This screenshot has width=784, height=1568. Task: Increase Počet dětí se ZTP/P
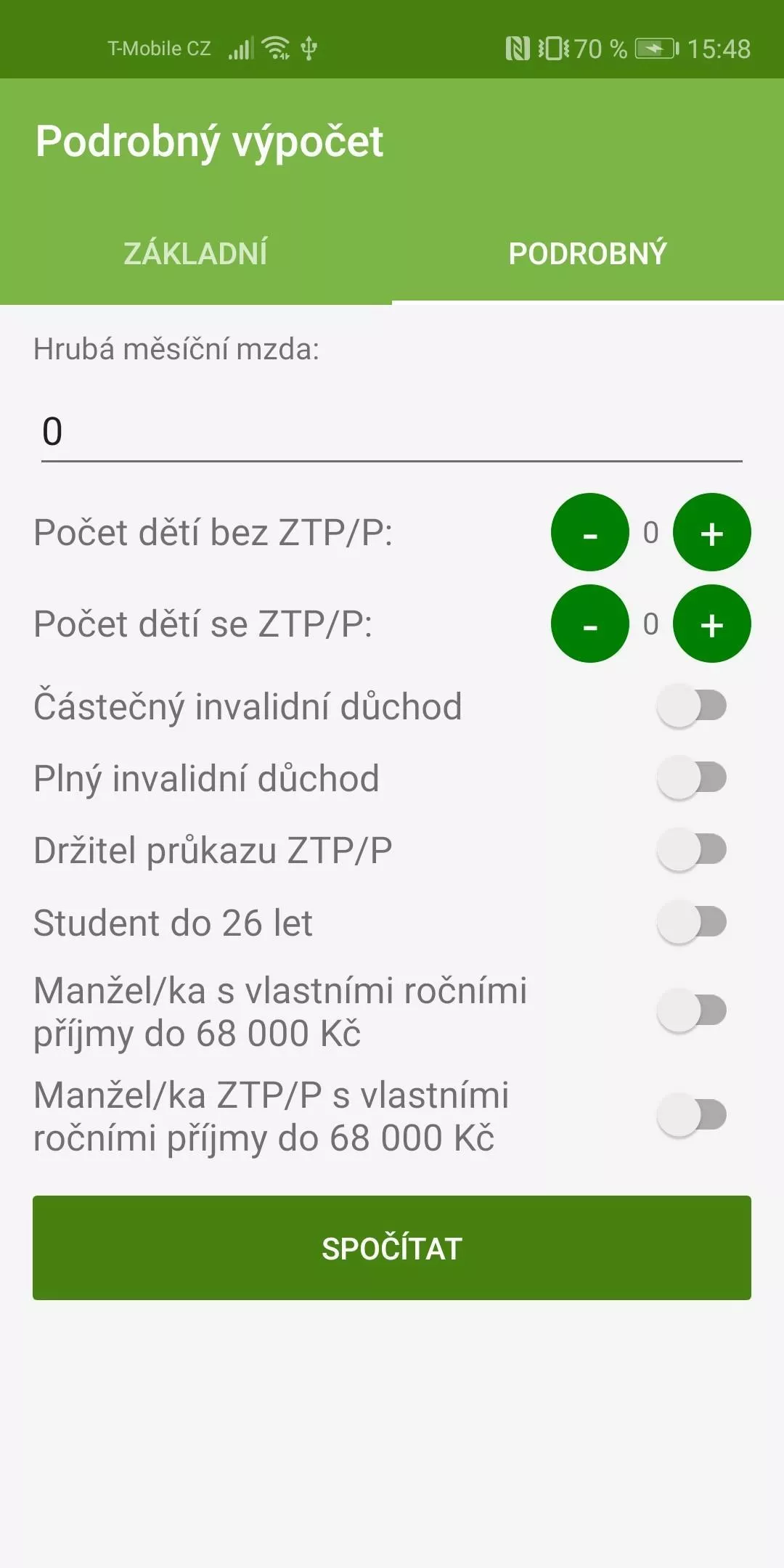[712, 624]
